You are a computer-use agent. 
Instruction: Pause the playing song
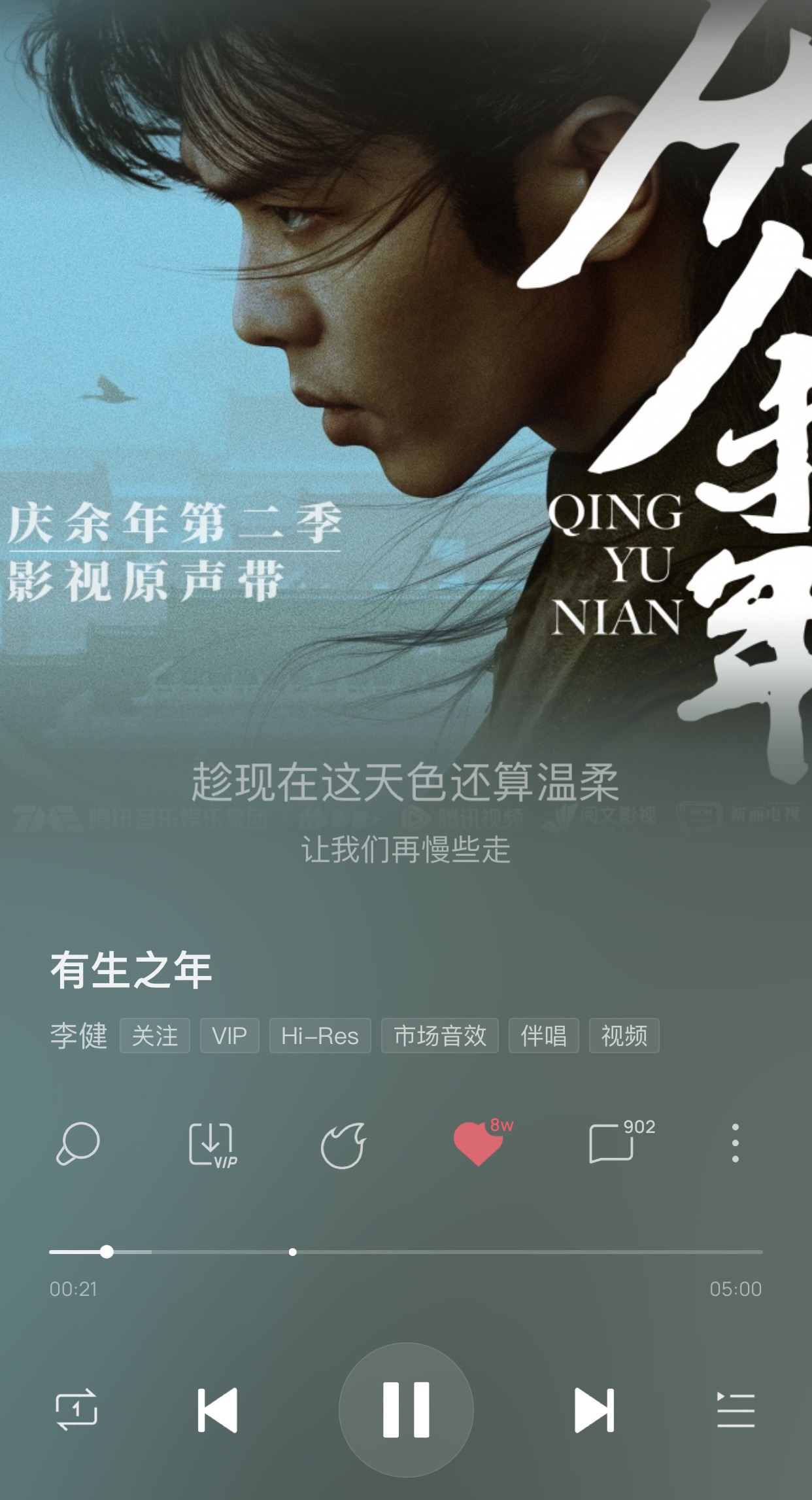tap(406, 1410)
